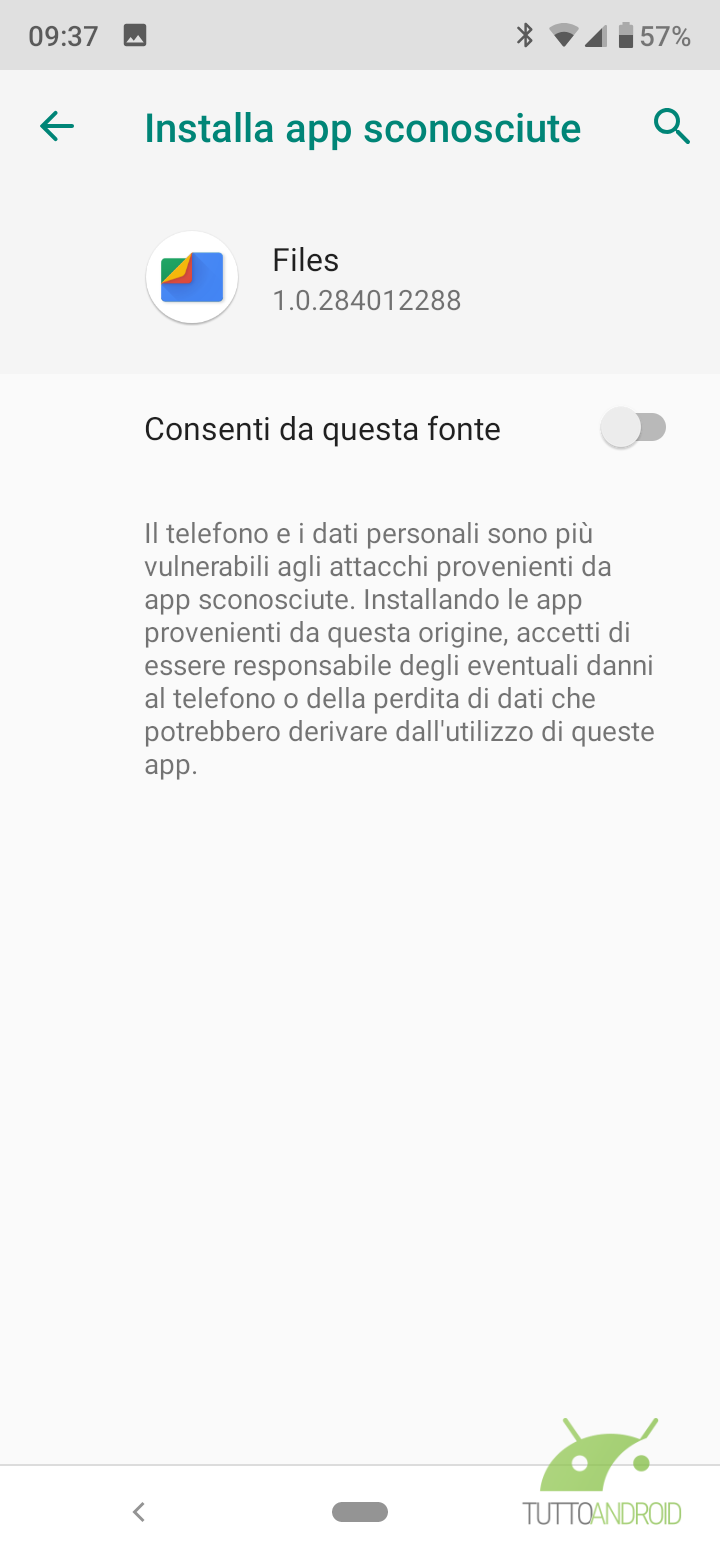
Task: Go back using the top arrow
Action: click(57, 127)
